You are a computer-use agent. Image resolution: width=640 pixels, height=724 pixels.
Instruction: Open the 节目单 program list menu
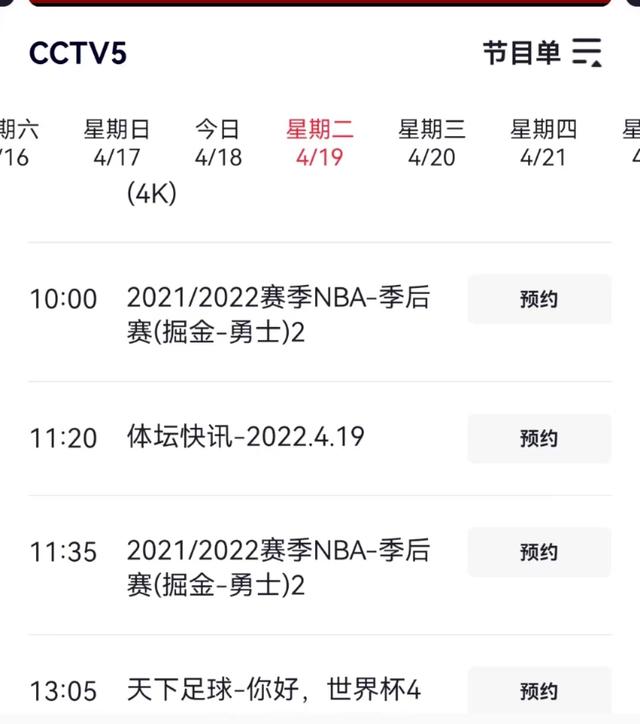coord(542,53)
